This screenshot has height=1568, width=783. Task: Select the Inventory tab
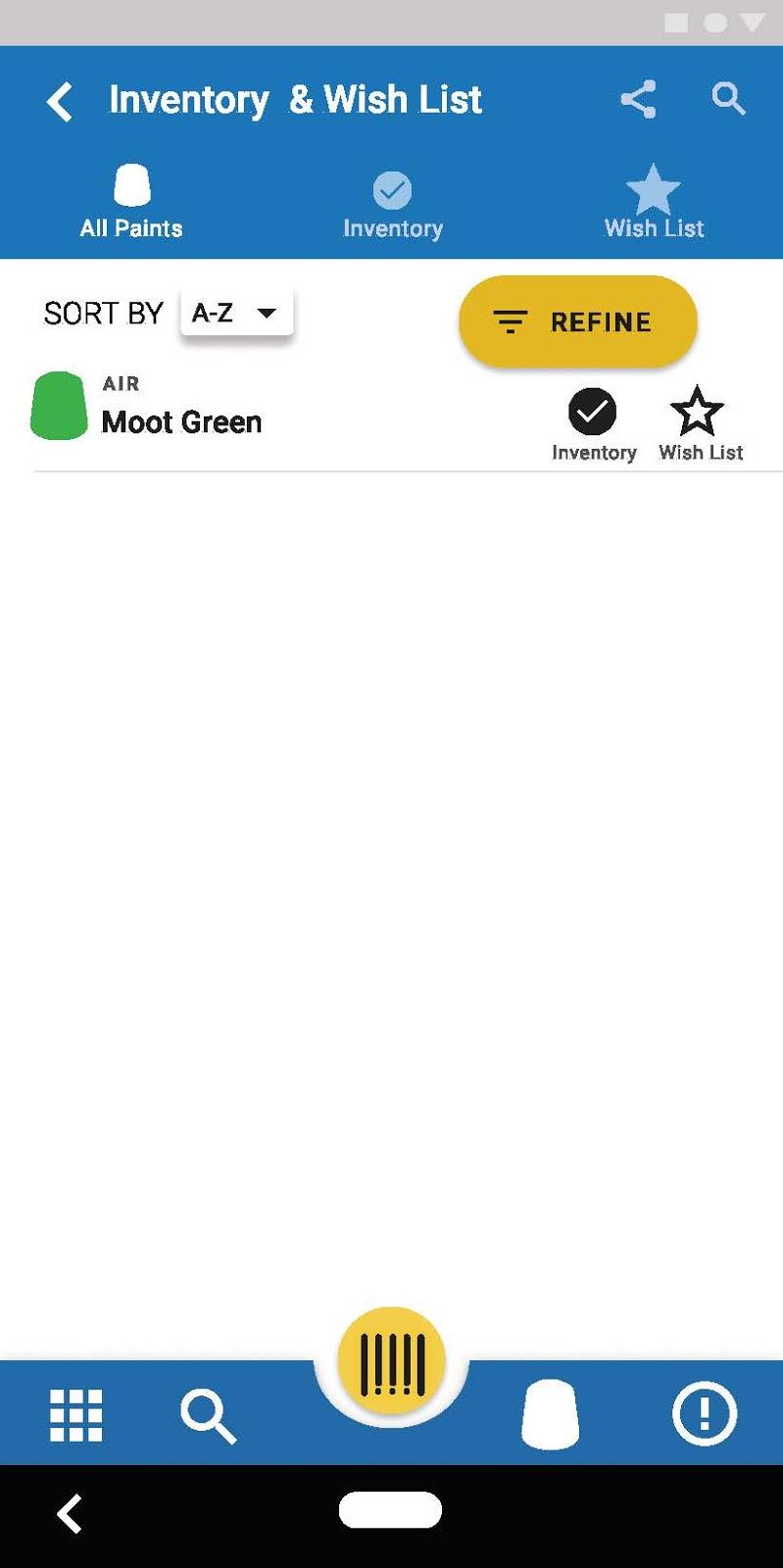(x=392, y=205)
